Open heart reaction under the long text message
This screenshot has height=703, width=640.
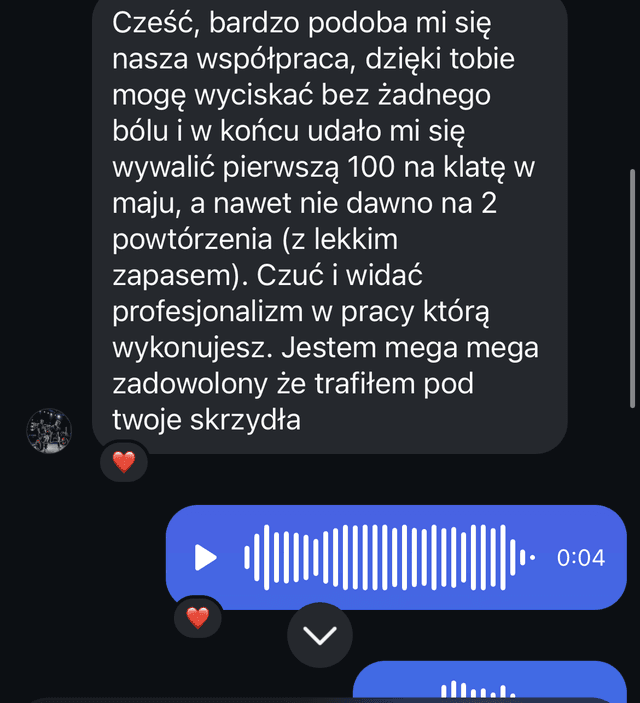[123, 462]
